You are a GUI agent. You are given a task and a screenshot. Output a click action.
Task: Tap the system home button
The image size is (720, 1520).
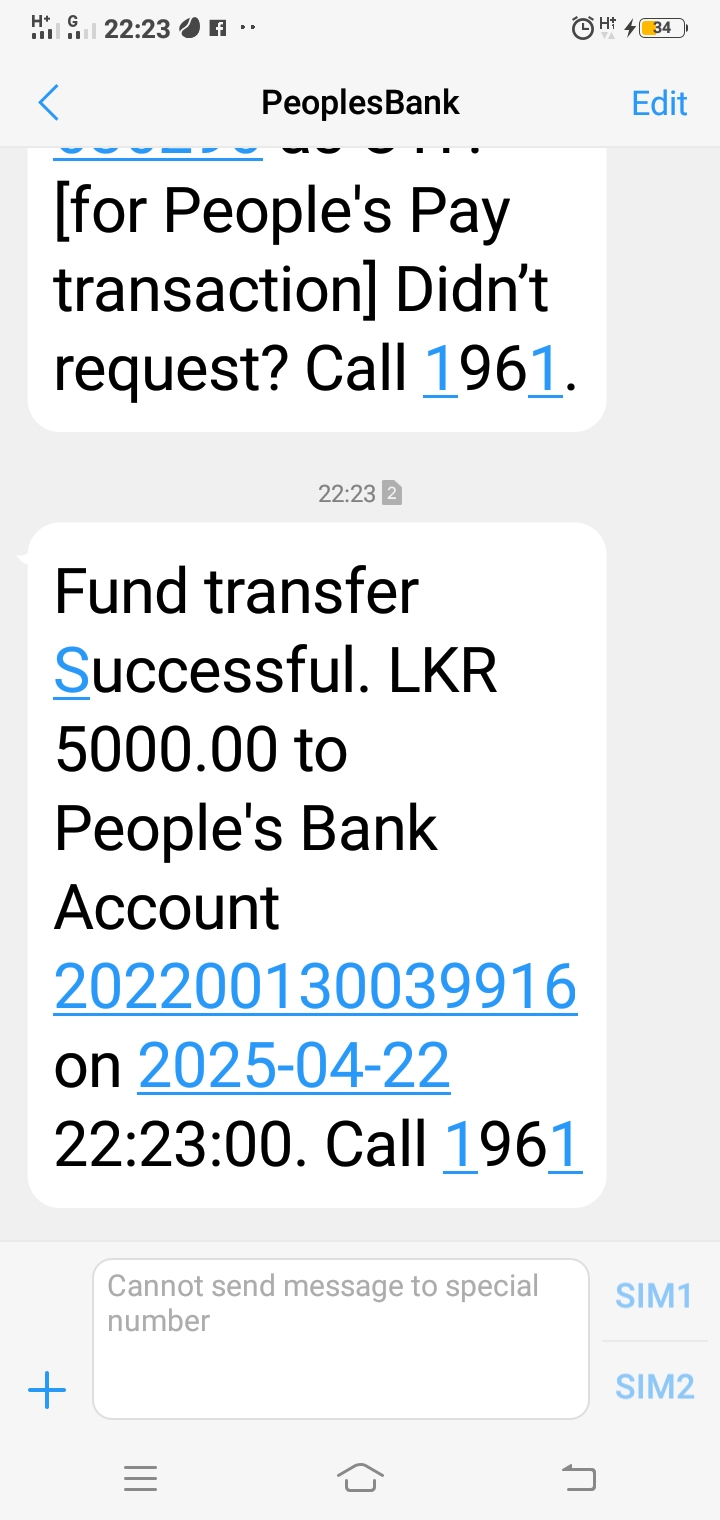point(360,1477)
